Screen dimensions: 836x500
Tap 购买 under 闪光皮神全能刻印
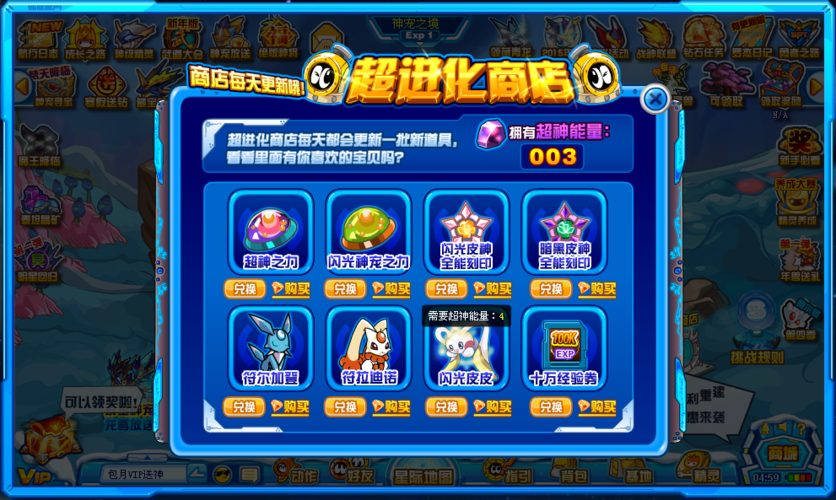click(x=493, y=289)
